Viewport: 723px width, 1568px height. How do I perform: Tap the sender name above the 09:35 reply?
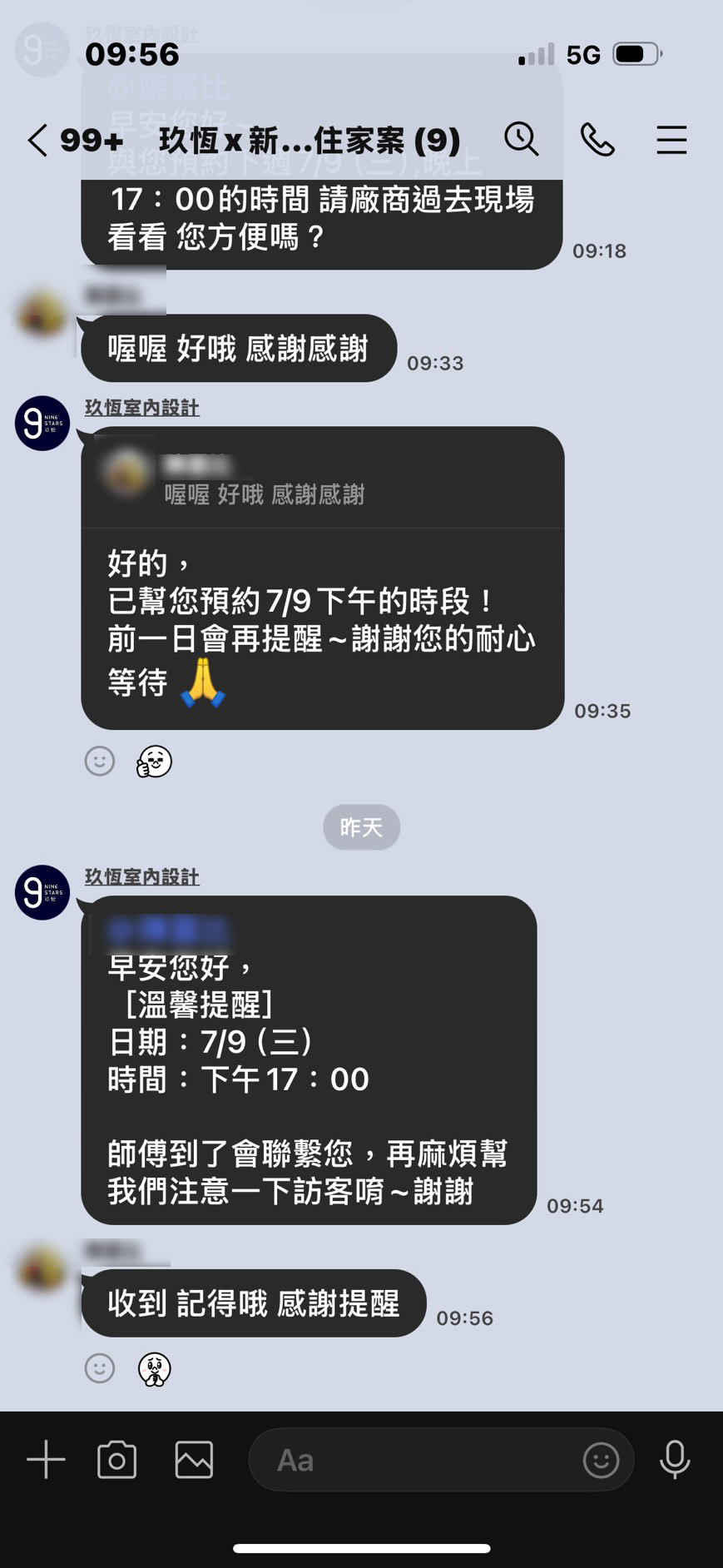pyautogui.click(x=142, y=408)
